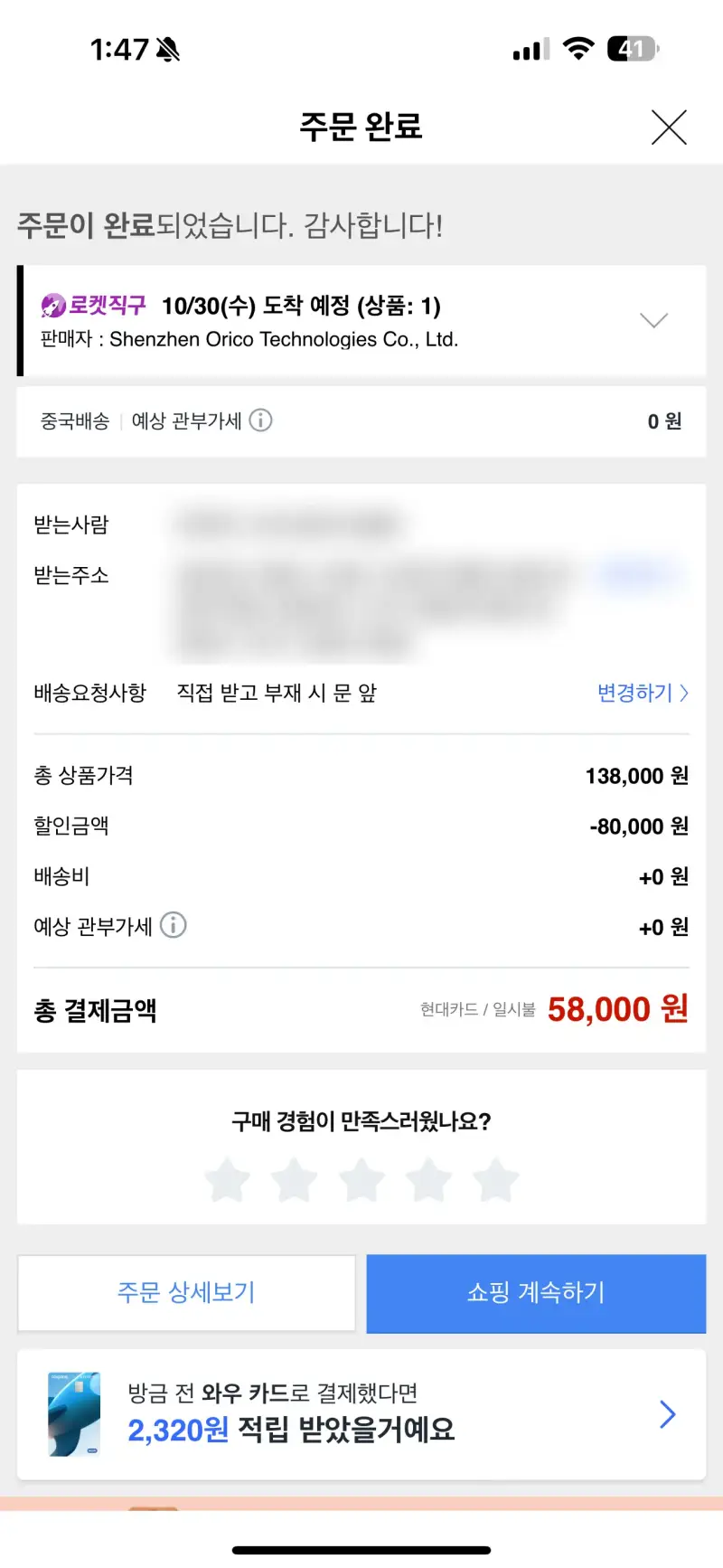The height and width of the screenshot is (1568, 723).
Task: Tap the 주문 완료 title bar
Action: tap(361, 127)
